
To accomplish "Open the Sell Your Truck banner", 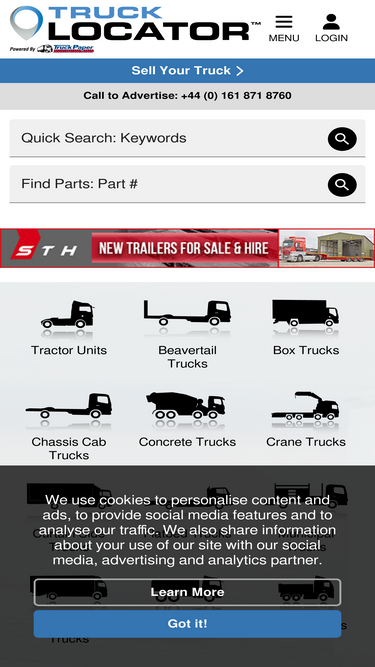I will point(188,71).
